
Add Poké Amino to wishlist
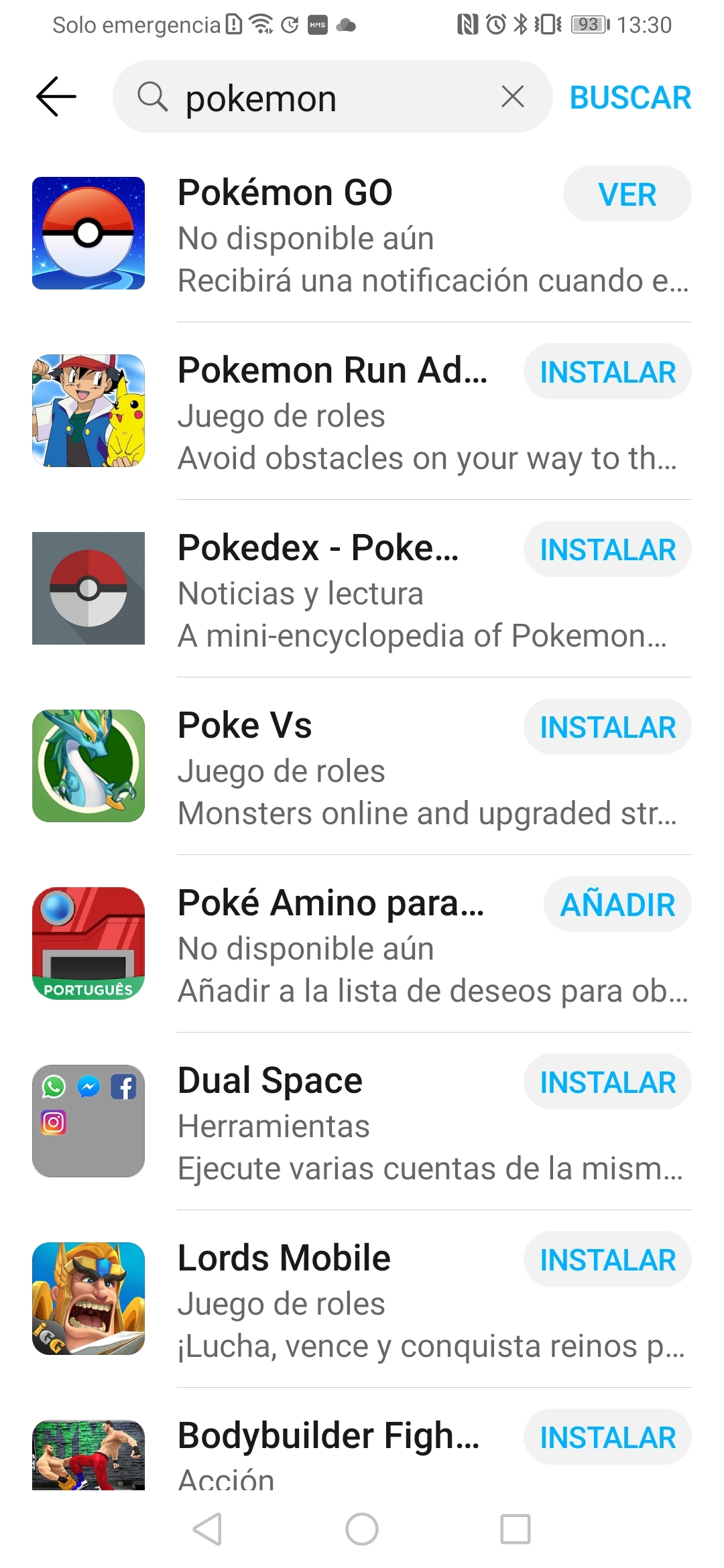(617, 905)
